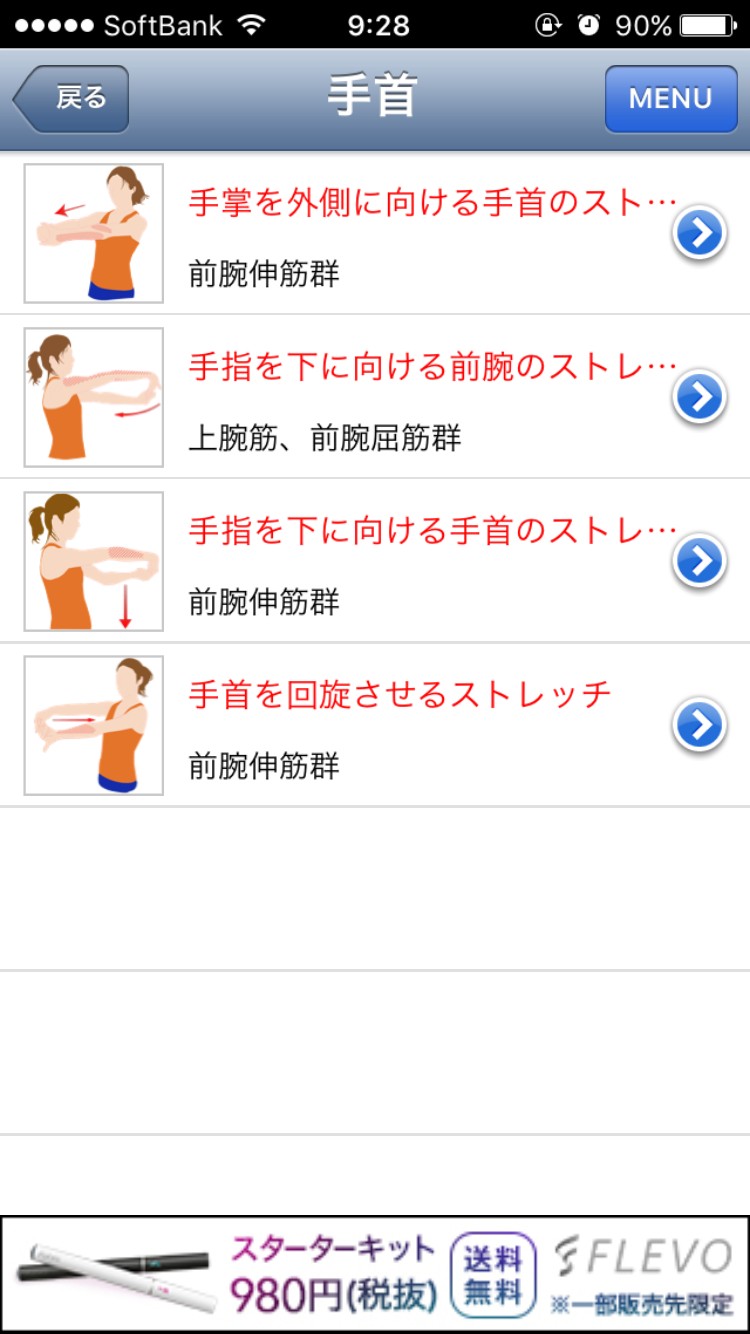This screenshot has width=750, height=1334.
Task: Open the FLEVO スターターキット ad banner
Action: click(375, 1273)
